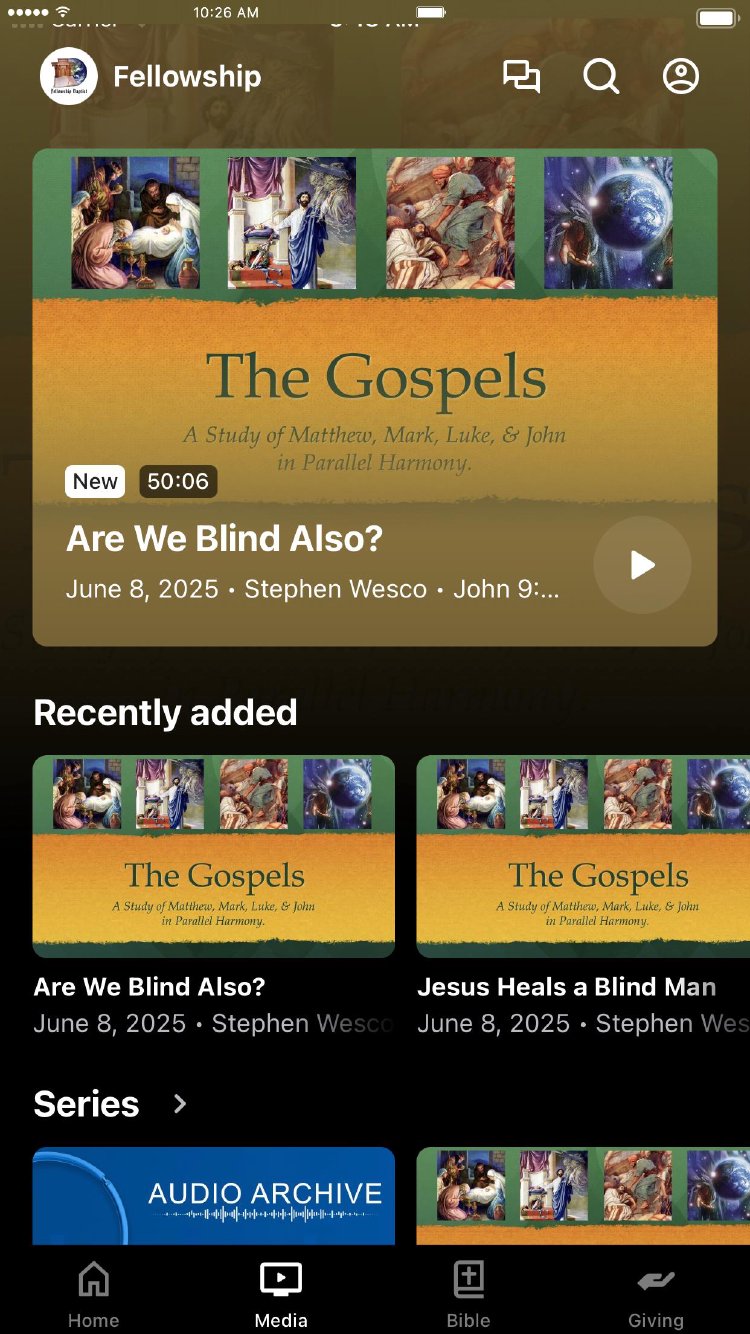Switch to the Giving tab
Viewport: 750px width, 1334px height.
point(656,1294)
